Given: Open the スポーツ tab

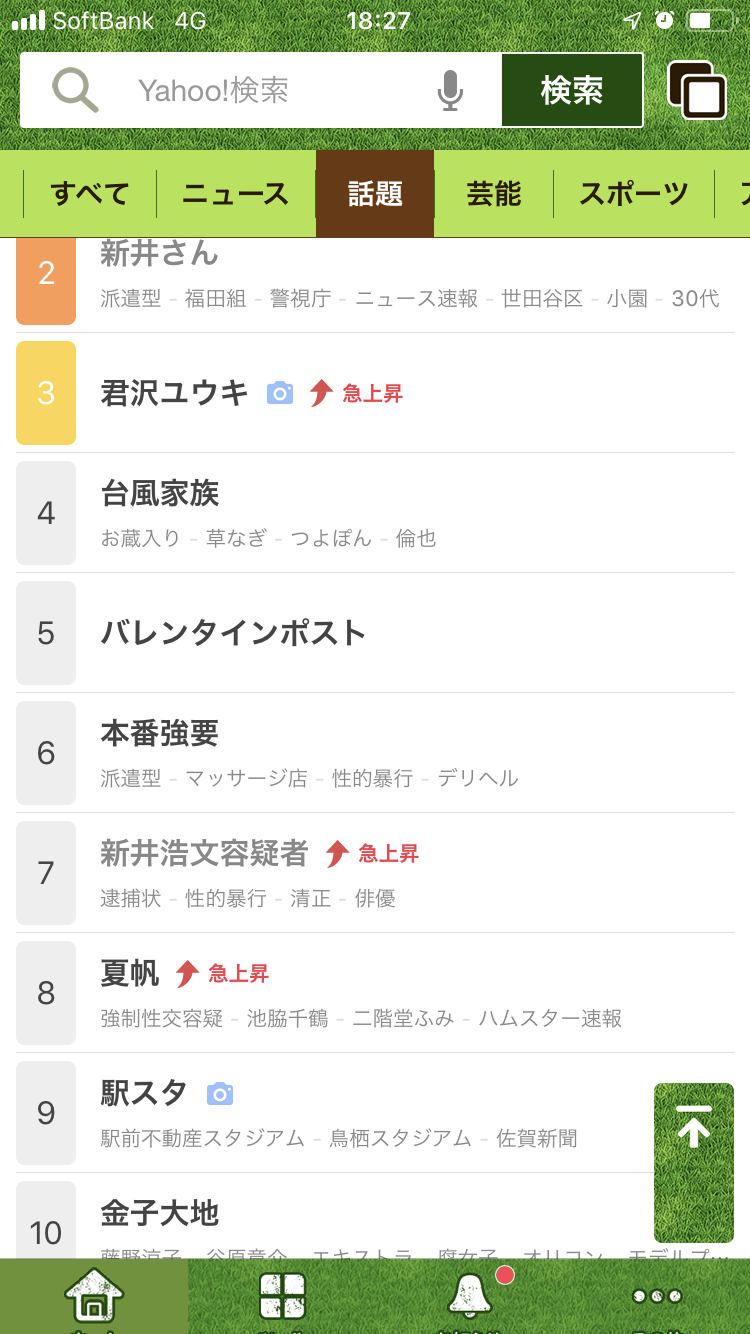Looking at the screenshot, I should point(634,194).
